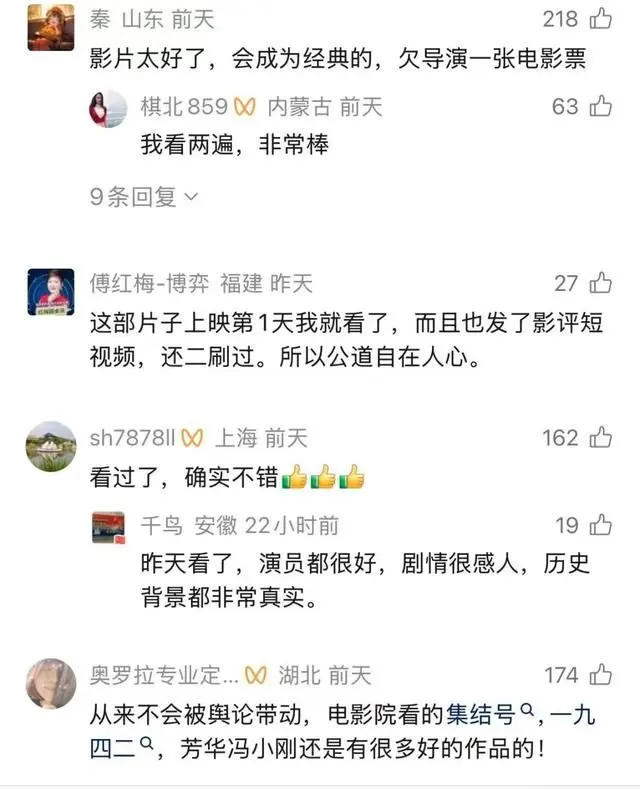This screenshot has height=790, width=640.
Task: Expand the 9条回复 replies
Action: (144, 196)
